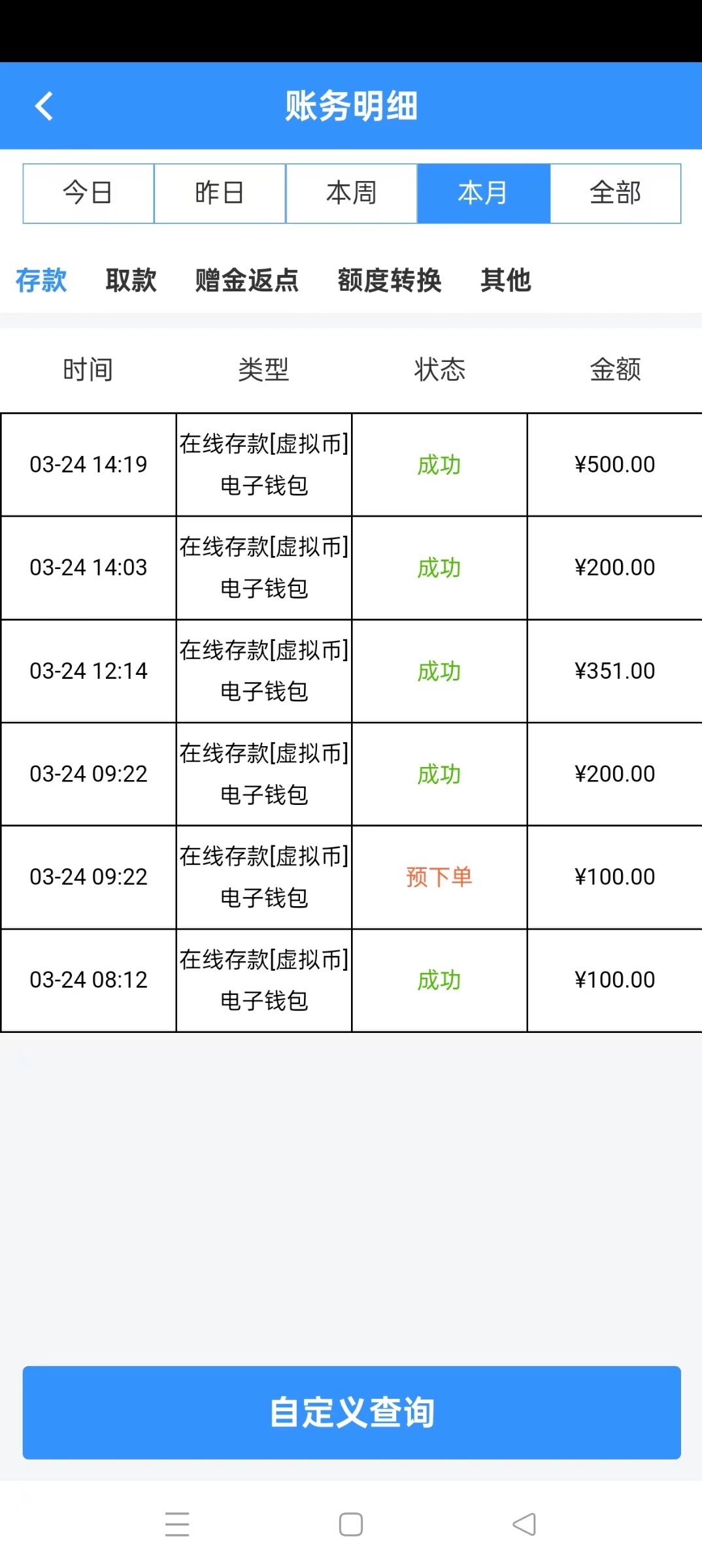The width and height of the screenshot is (702, 1568).
Task: Switch to the 取款 category tab
Action: click(x=130, y=280)
